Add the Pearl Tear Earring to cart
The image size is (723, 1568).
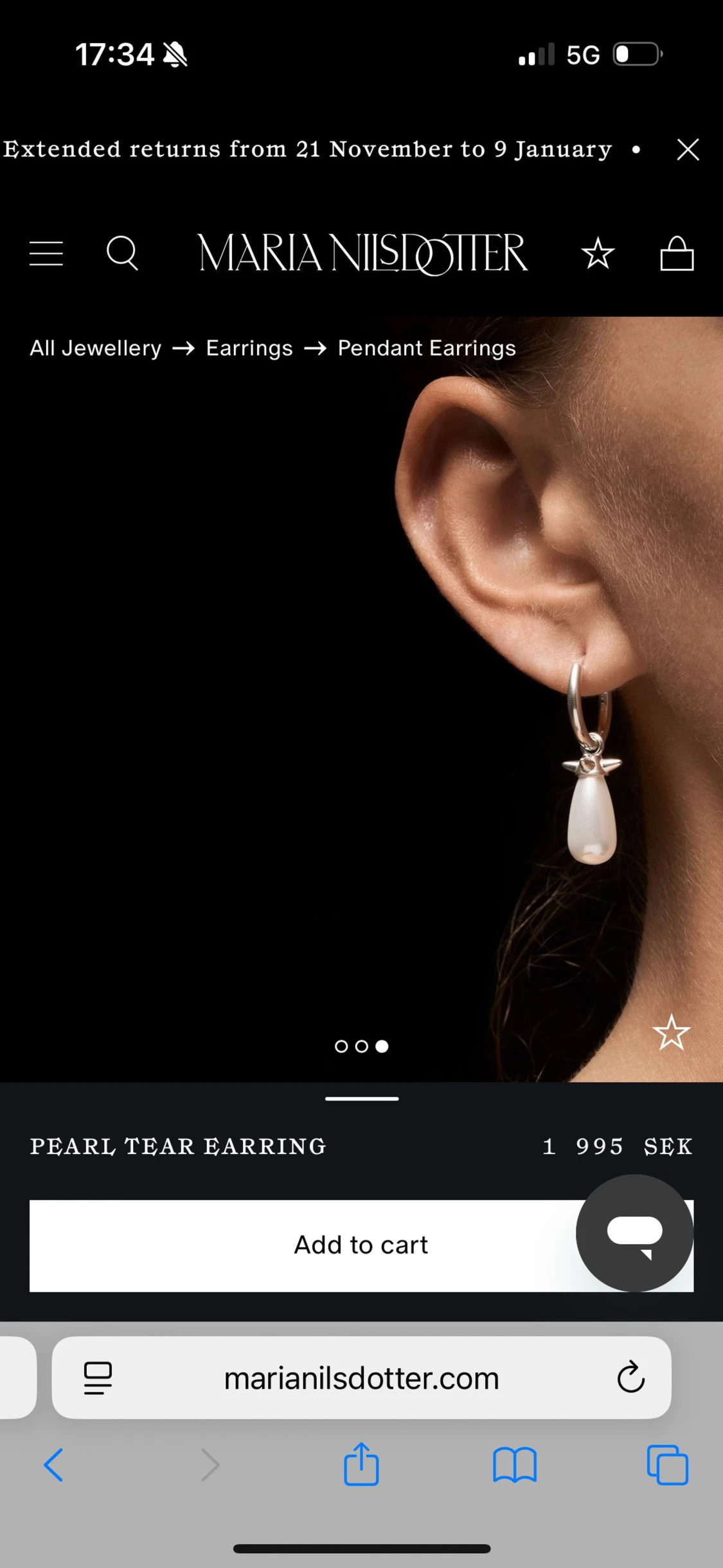[361, 1245]
